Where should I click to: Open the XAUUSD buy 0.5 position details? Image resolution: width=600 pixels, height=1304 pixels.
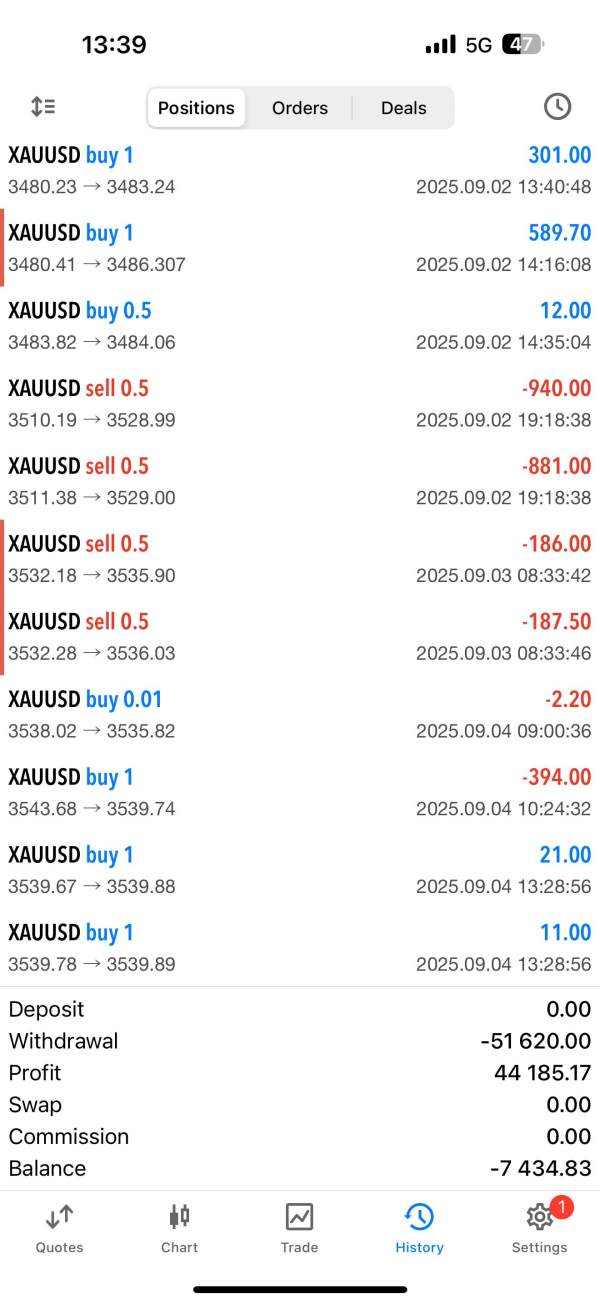click(x=300, y=326)
